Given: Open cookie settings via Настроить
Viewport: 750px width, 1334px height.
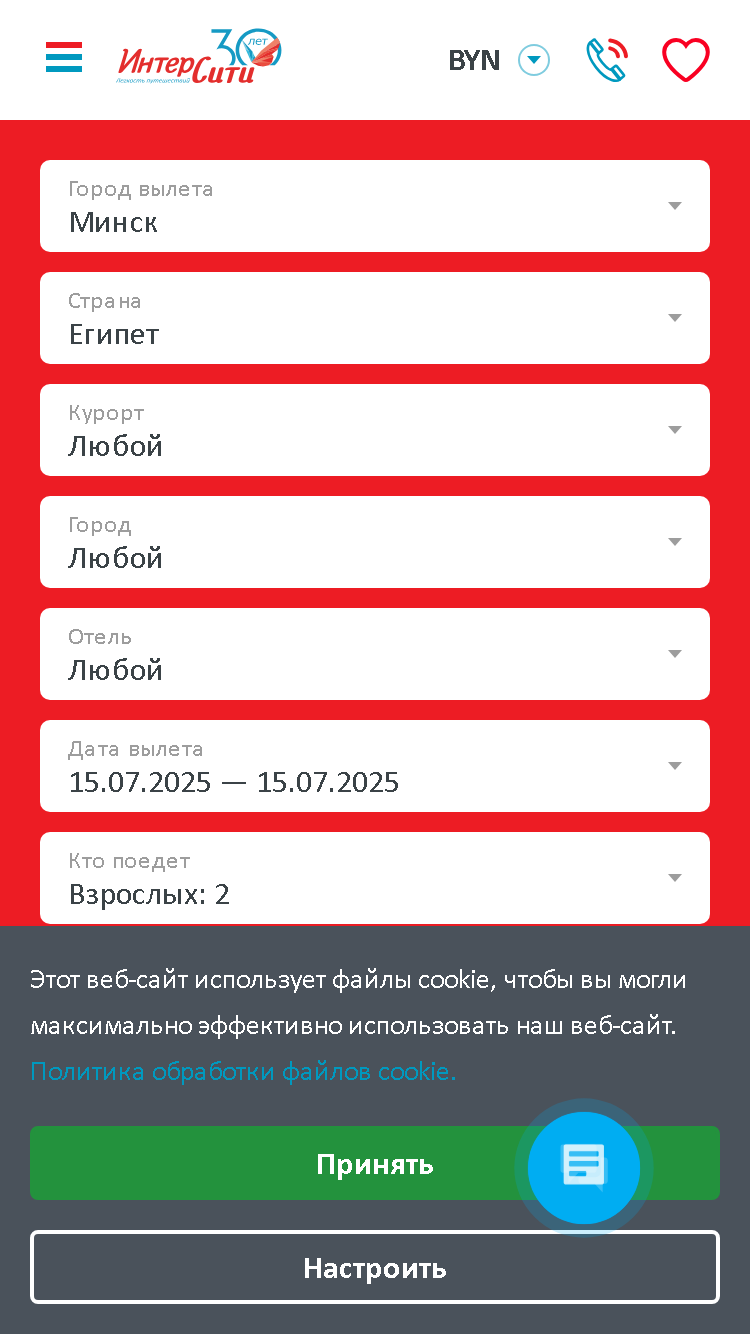Looking at the screenshot, I should (375, 1267).
